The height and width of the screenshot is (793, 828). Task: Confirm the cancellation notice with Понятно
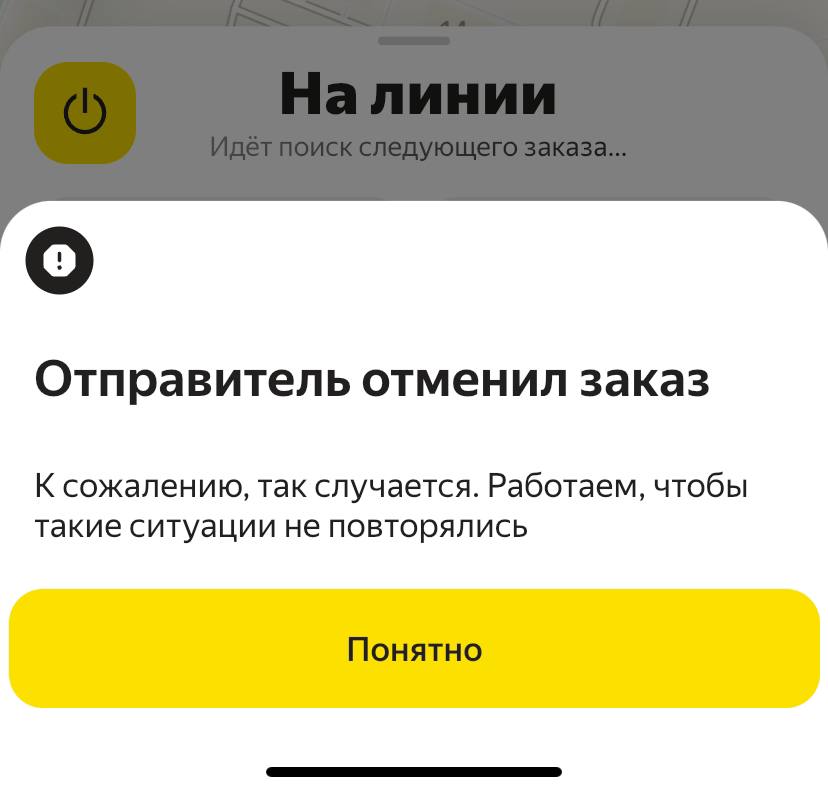(414, 649)
